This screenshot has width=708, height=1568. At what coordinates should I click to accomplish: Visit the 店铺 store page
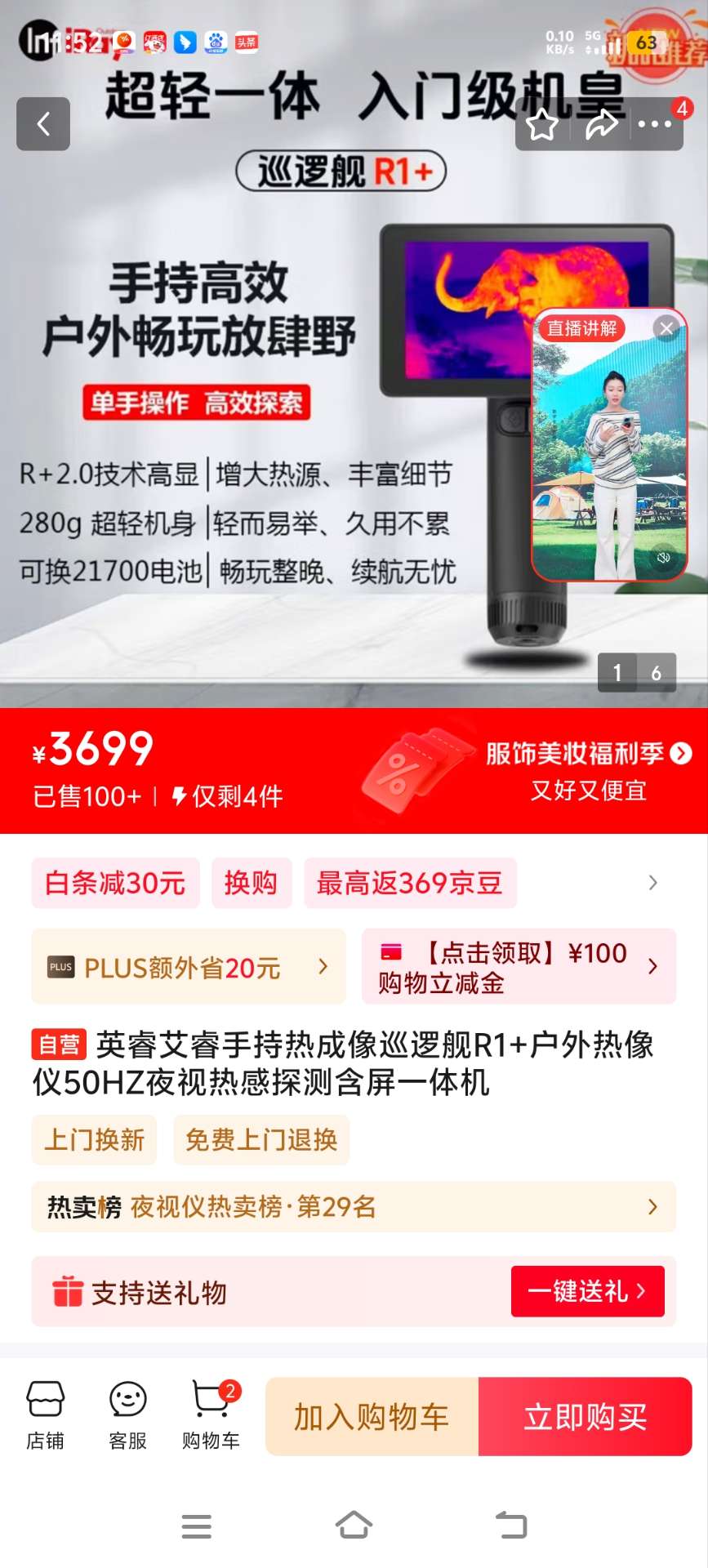pyautogui.click(x=46, y=1415)
